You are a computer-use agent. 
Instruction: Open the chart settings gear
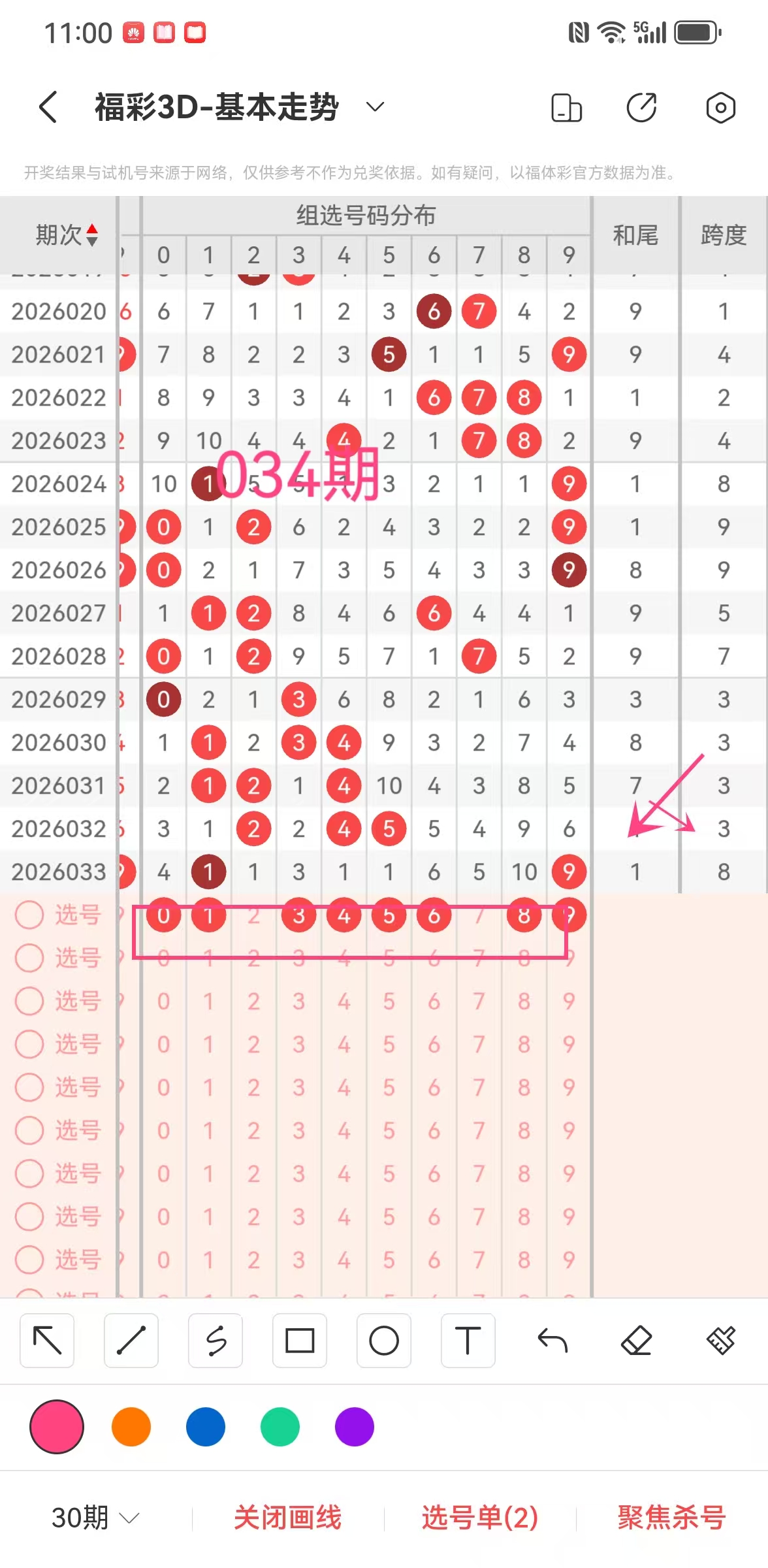click(x=720, y=107)
